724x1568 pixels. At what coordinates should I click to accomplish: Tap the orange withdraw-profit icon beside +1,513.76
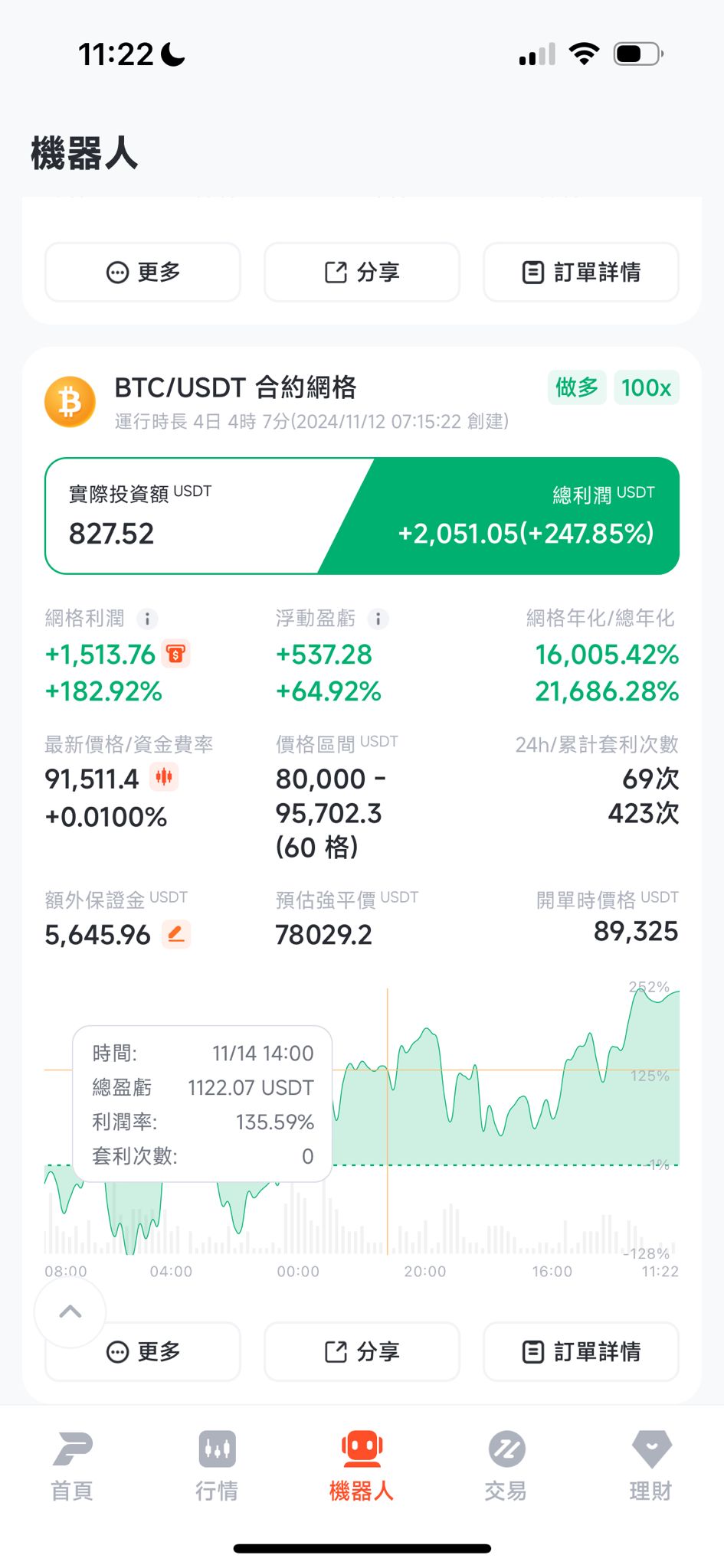point(175,655)
